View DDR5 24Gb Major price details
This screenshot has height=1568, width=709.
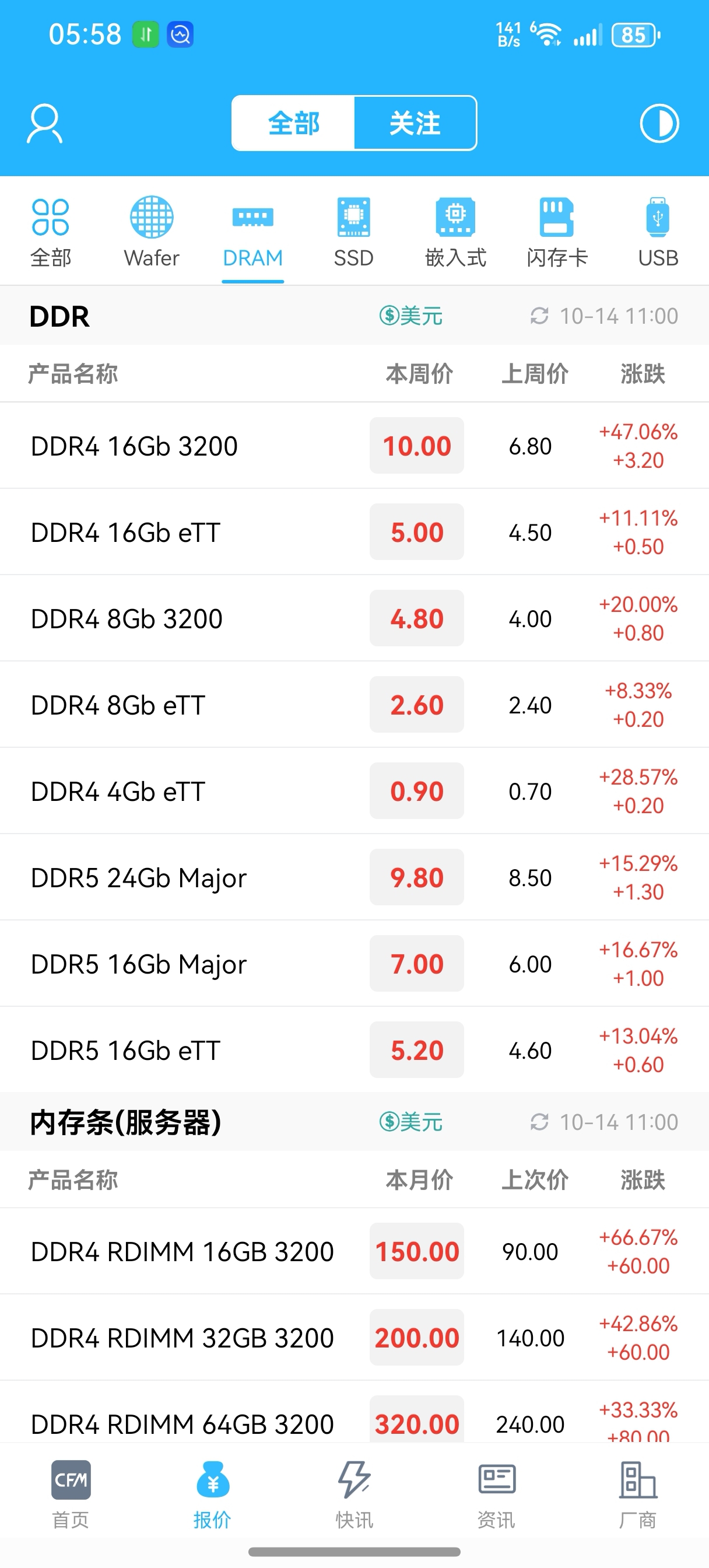click(354, 877)
